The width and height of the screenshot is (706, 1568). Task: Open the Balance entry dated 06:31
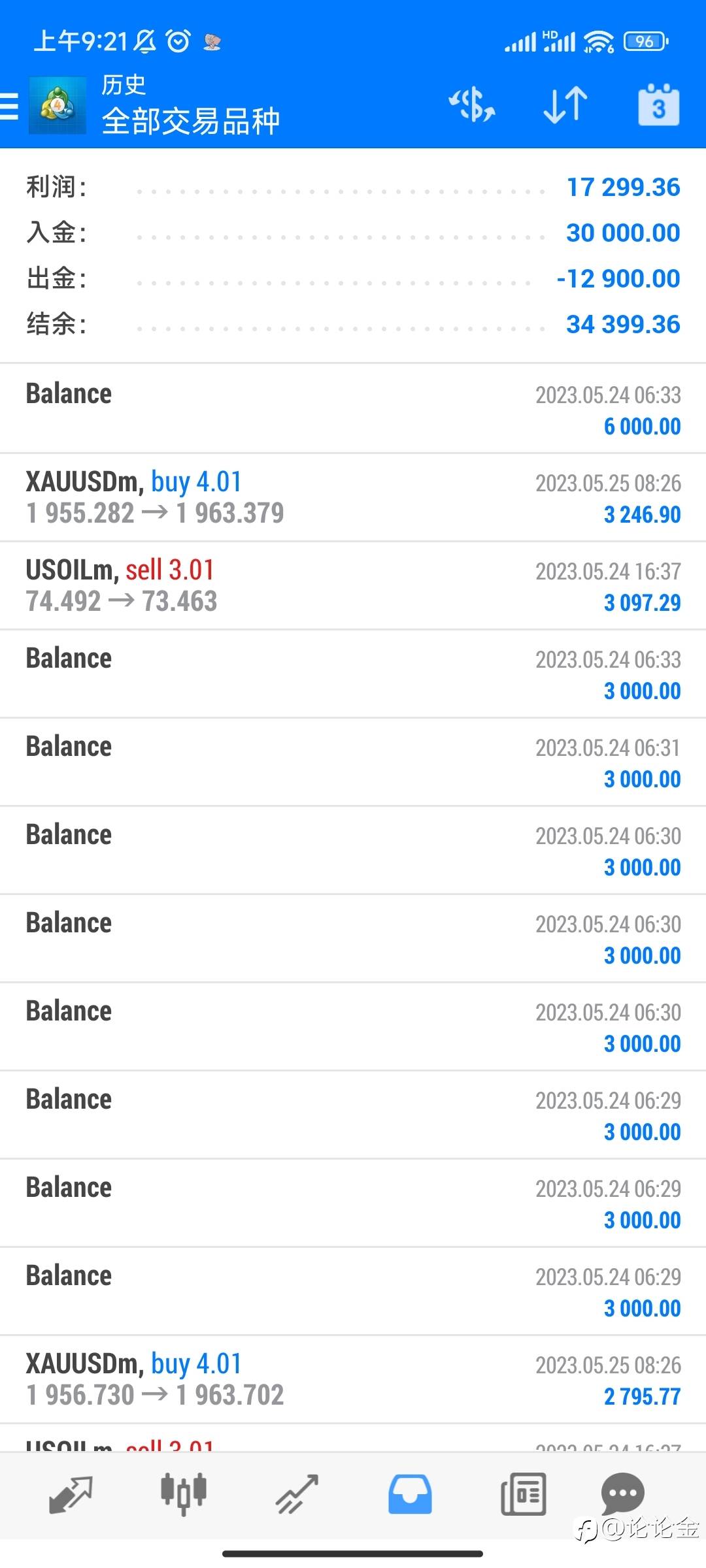pos(353,762)
